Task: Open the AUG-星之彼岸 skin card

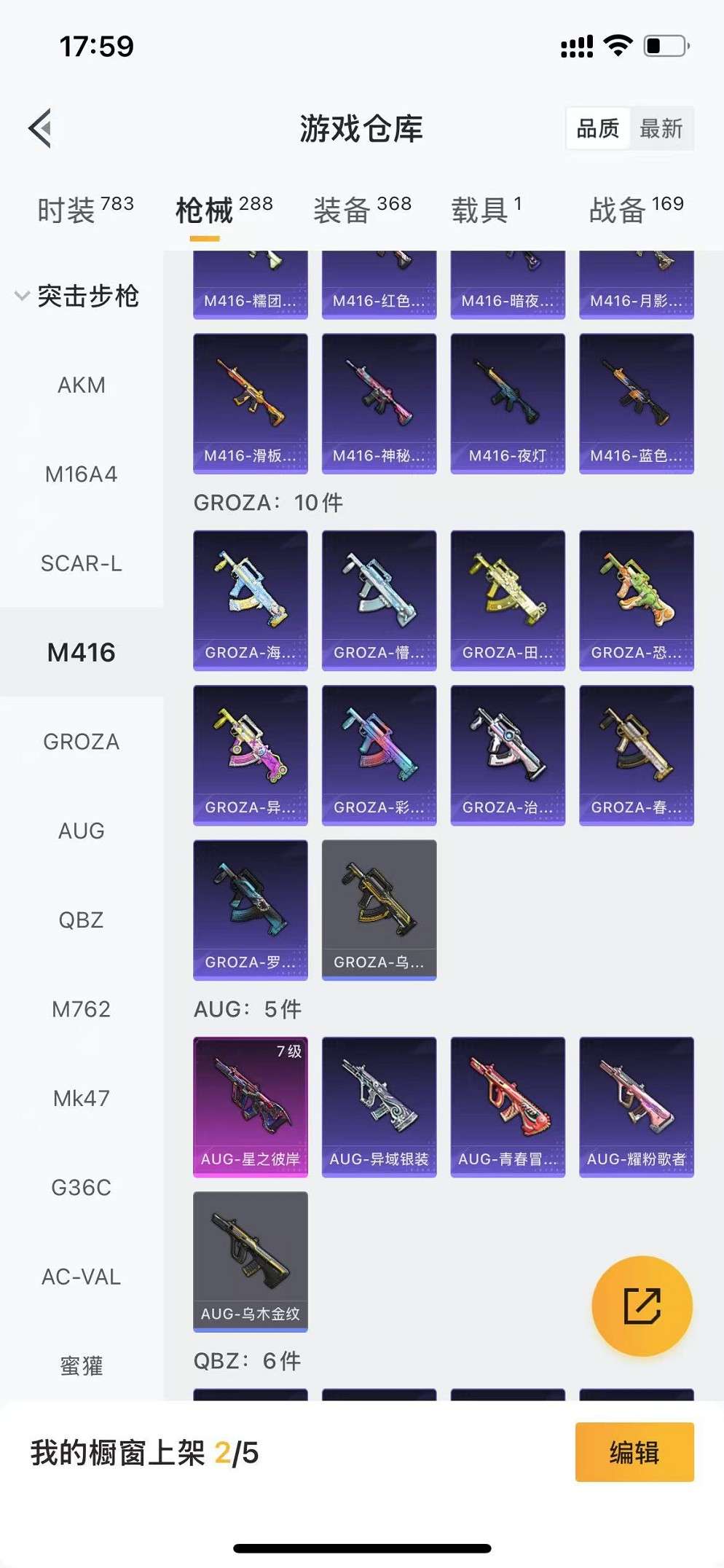Action: tap(250, 1106)
